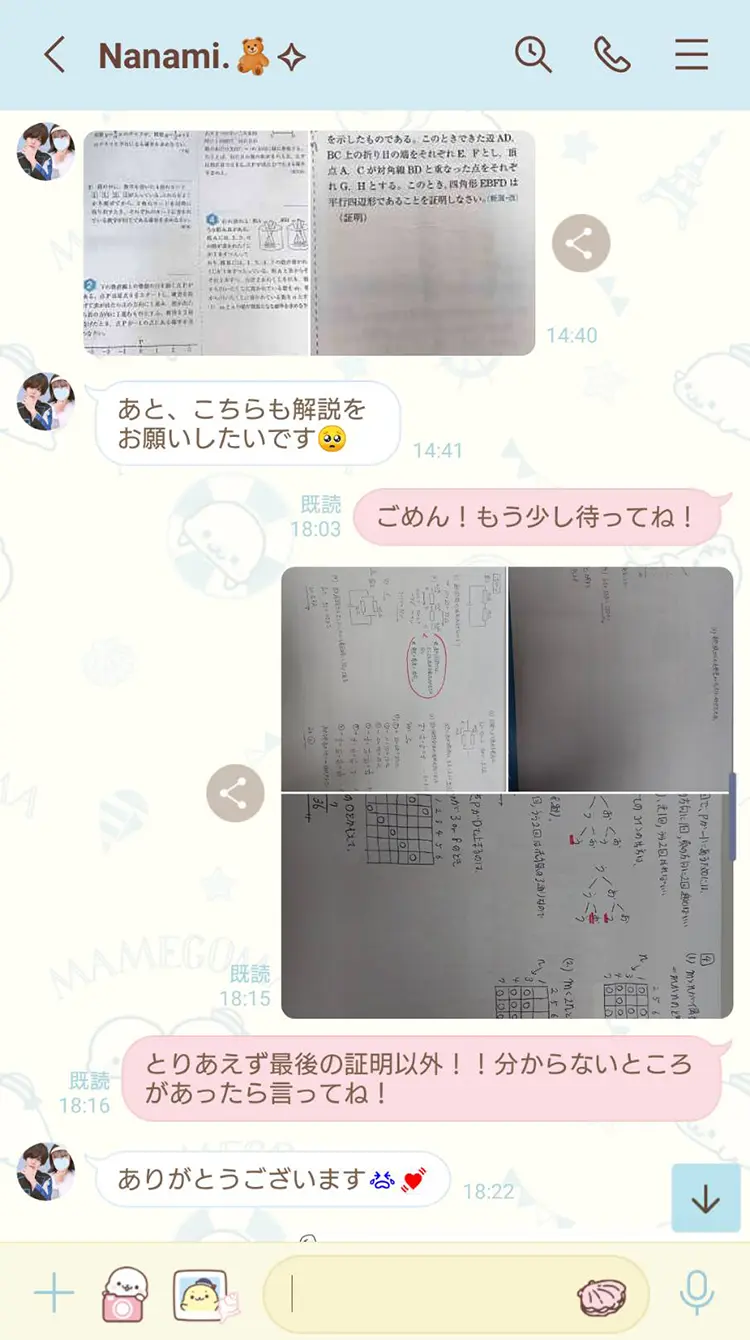Open the 14:40 textbook photo collage
750x1340 pixels.
pos(308,242)
